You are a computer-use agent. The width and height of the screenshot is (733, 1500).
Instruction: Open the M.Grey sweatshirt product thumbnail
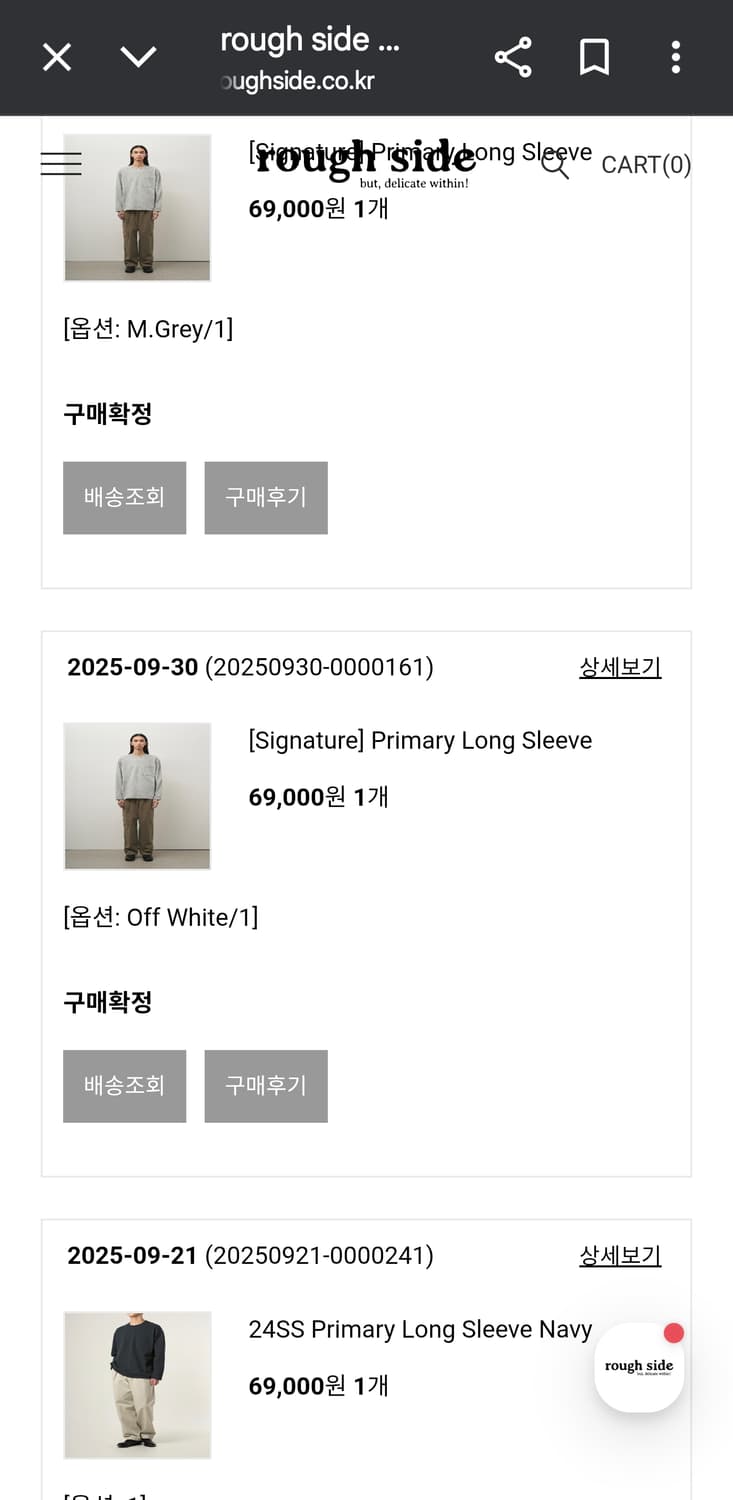pyautogui.click(x=137, y=208)
